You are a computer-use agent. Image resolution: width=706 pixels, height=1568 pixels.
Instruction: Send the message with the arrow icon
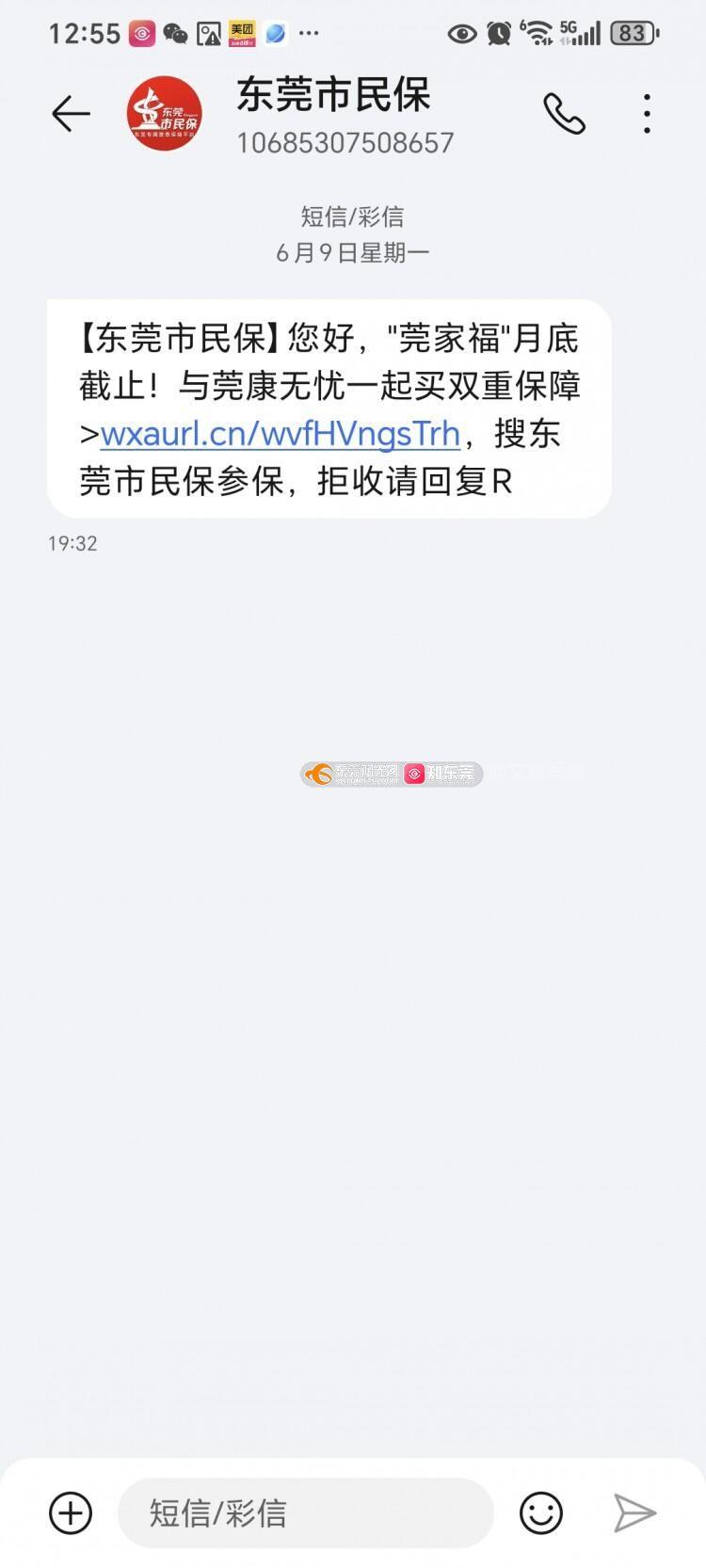[634, 1512]
